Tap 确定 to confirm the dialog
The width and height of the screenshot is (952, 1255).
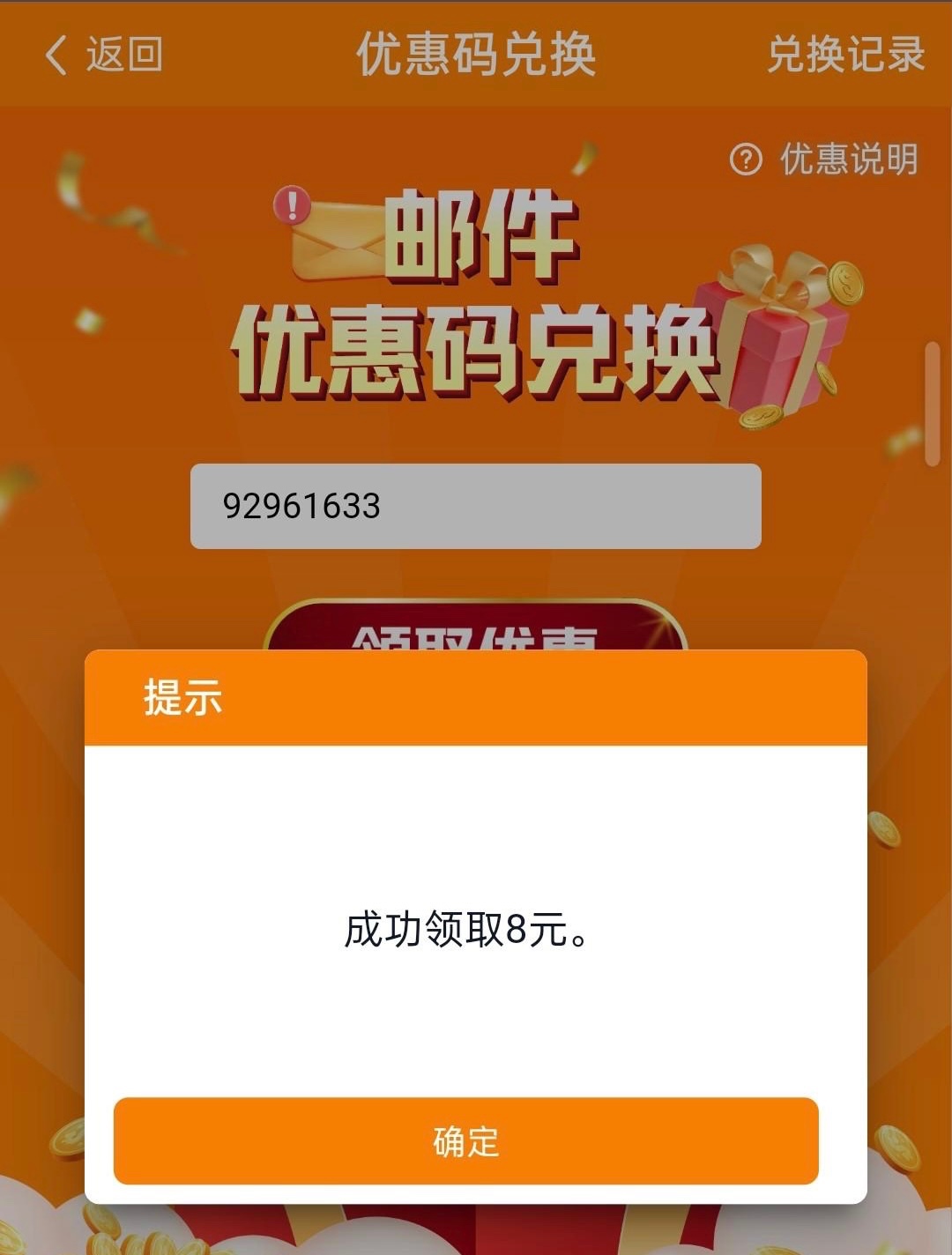coord(465,1140)
